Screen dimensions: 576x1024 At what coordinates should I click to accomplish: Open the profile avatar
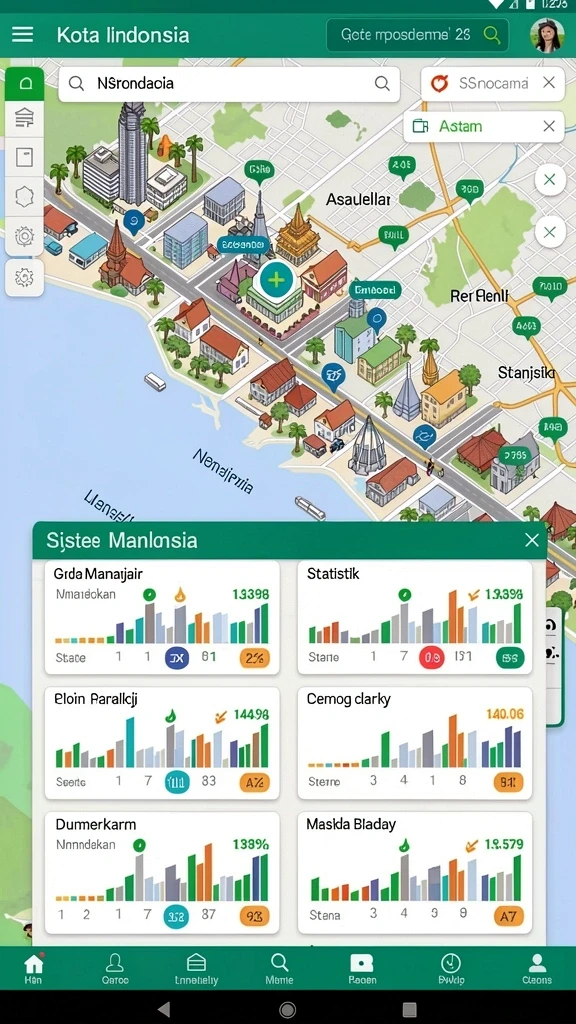tap(547, 35)
